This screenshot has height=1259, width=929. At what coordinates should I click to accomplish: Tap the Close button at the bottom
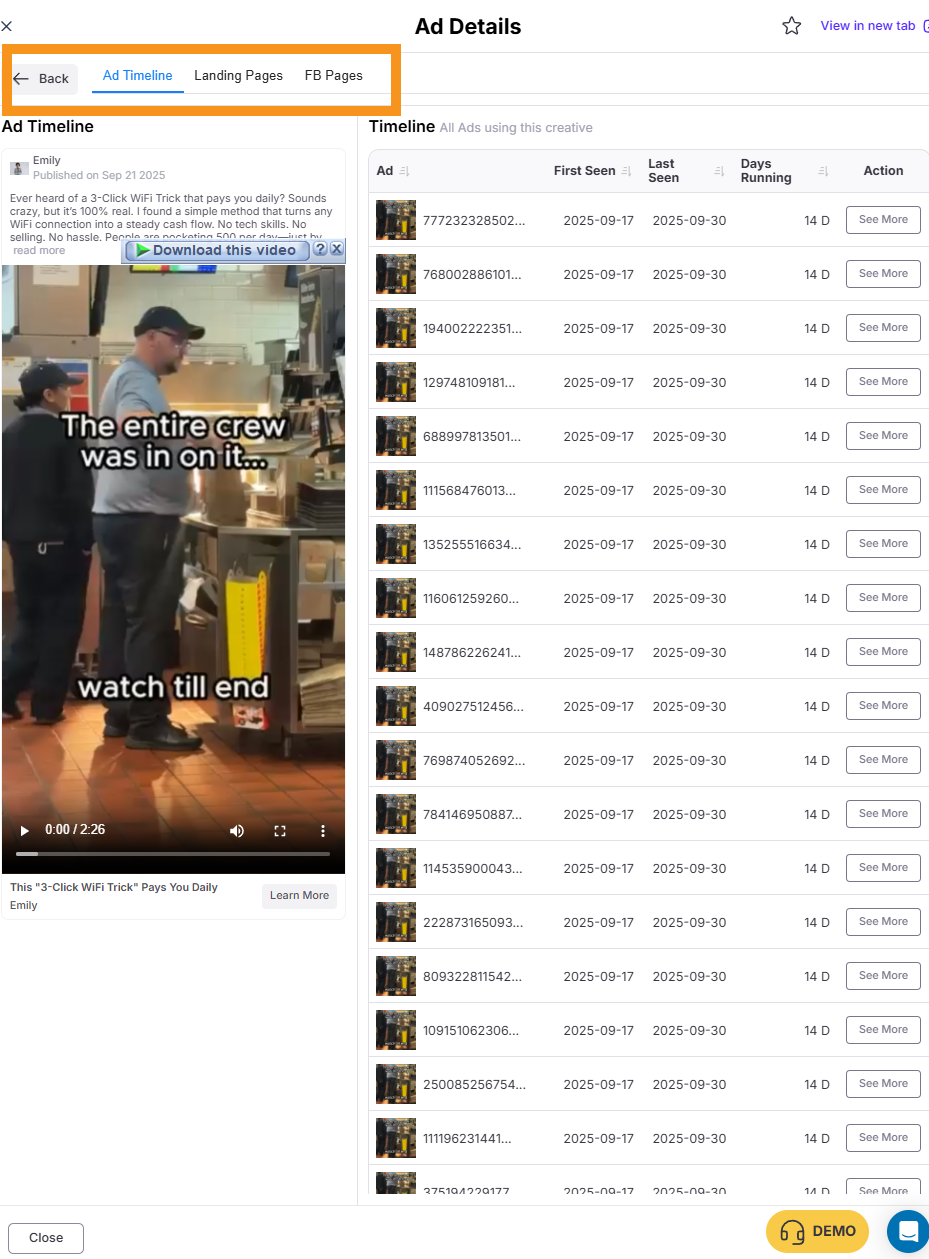pos(46,1238)
